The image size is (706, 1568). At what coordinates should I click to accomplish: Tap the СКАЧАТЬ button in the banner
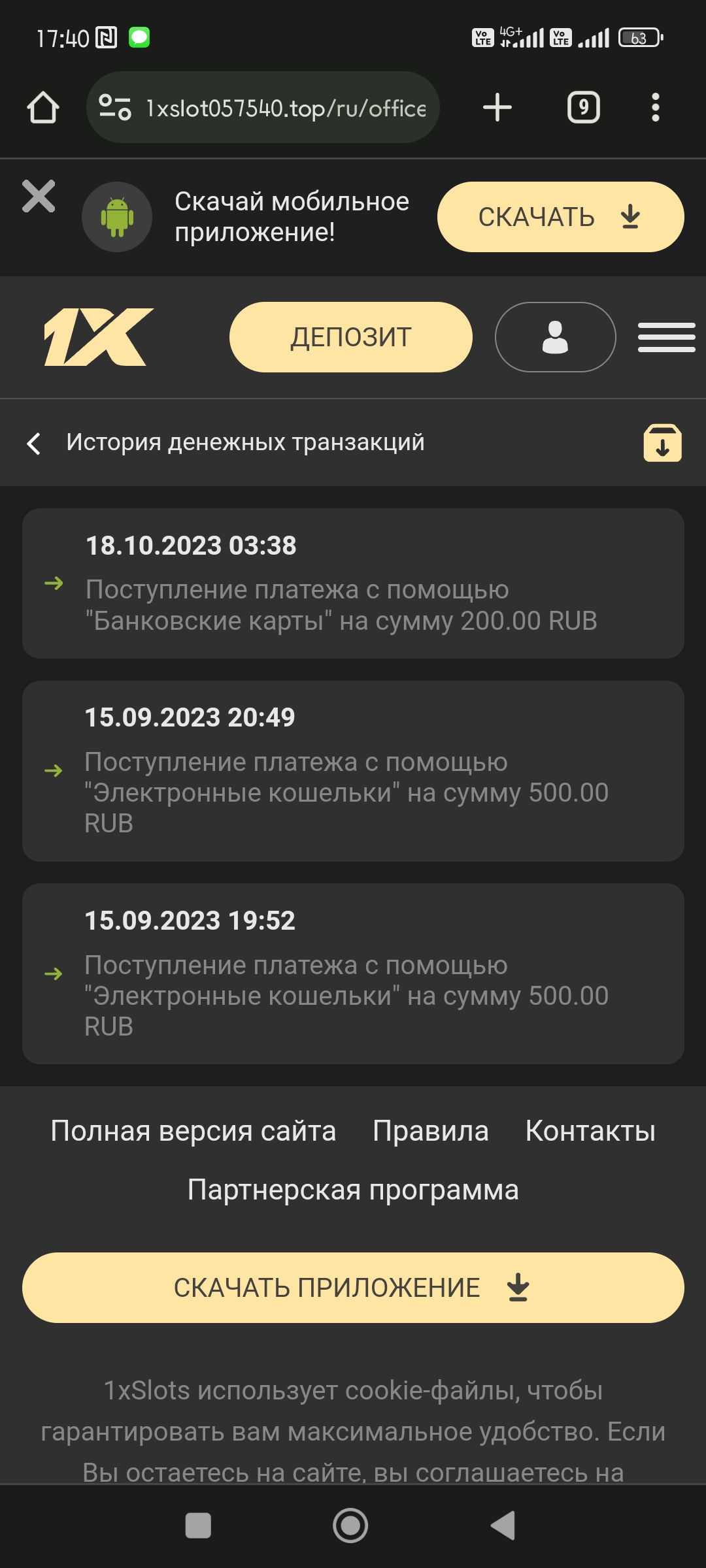pos(560,217)
